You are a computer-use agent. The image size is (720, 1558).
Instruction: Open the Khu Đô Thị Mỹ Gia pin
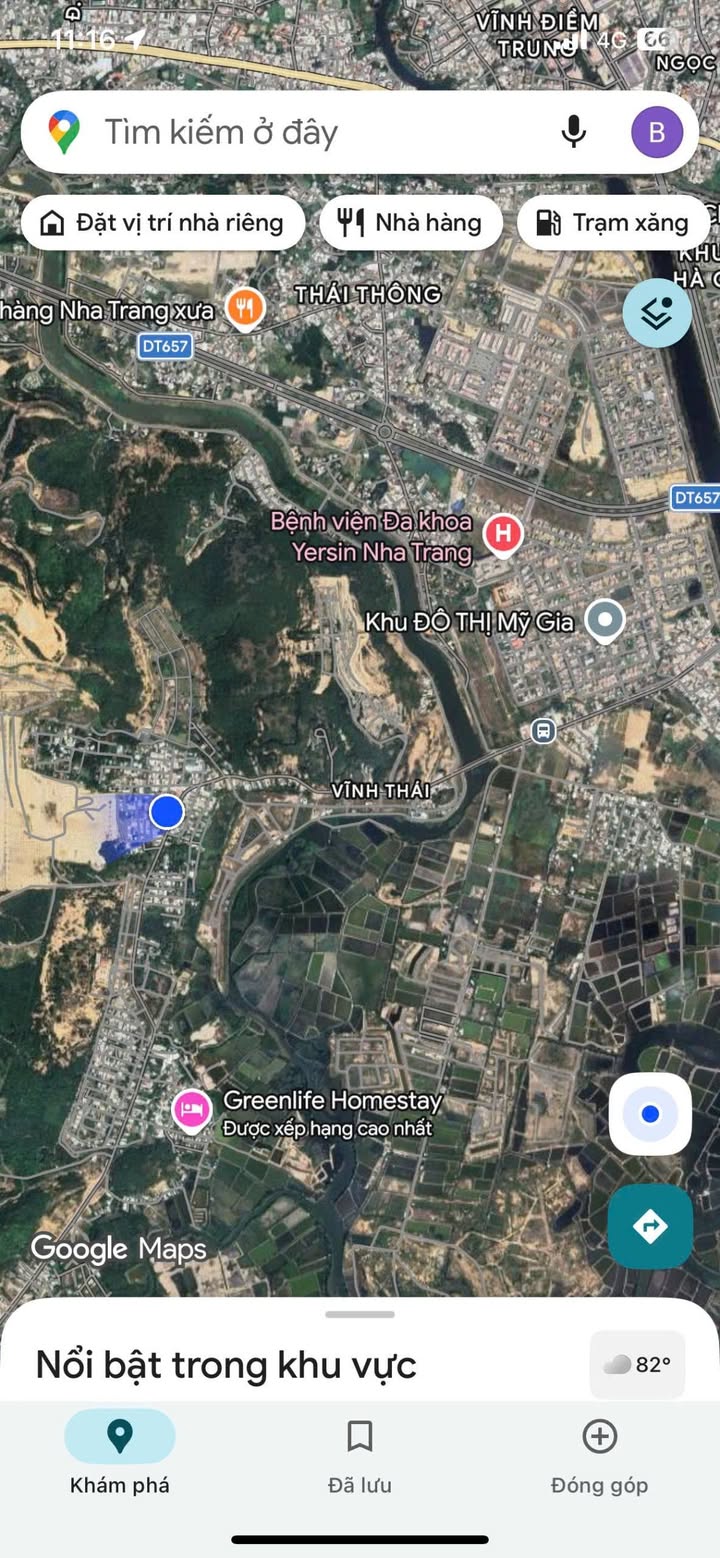pos(604,619)
